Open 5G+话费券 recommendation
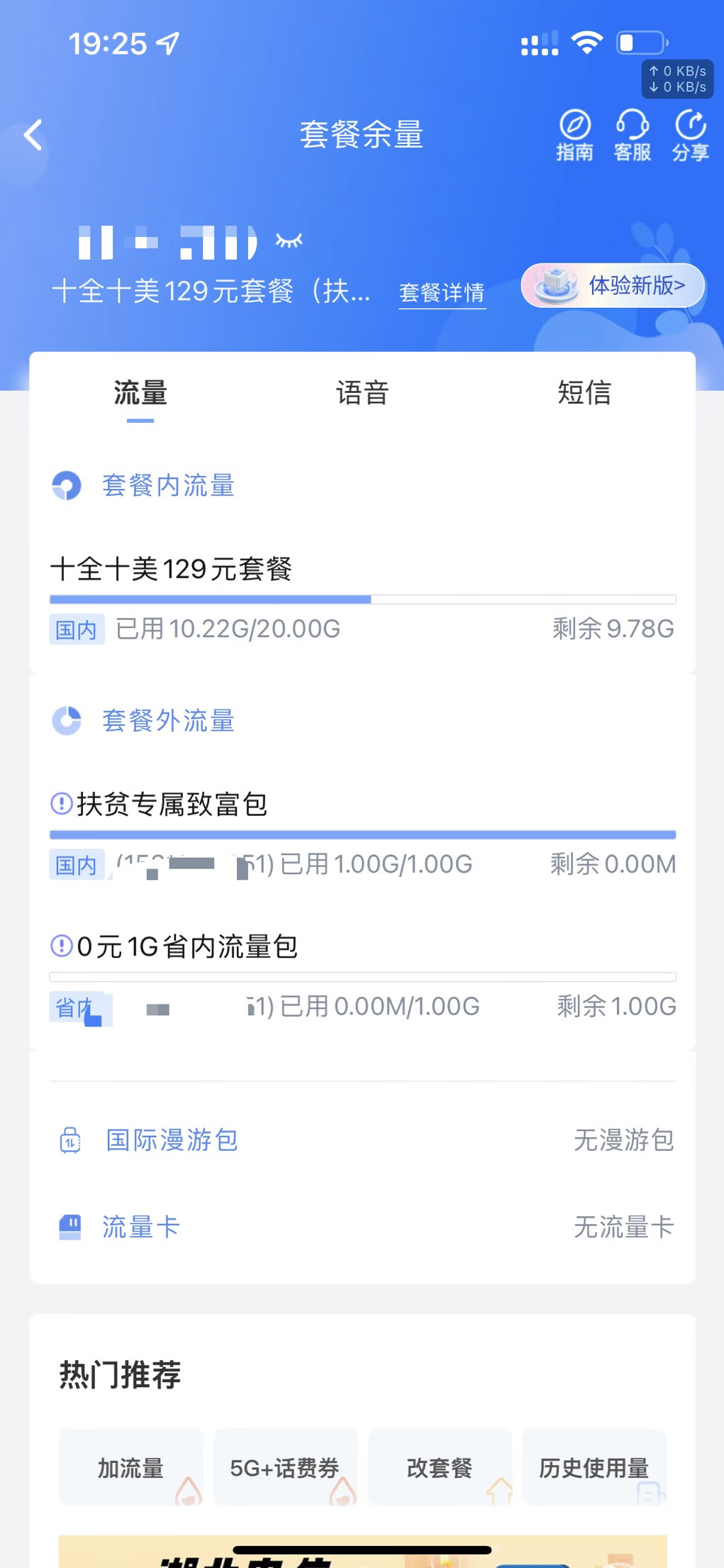Image resolution: width=724 pixels, height=1568 pixels. pyautogui.click(x=286, y=1468)
